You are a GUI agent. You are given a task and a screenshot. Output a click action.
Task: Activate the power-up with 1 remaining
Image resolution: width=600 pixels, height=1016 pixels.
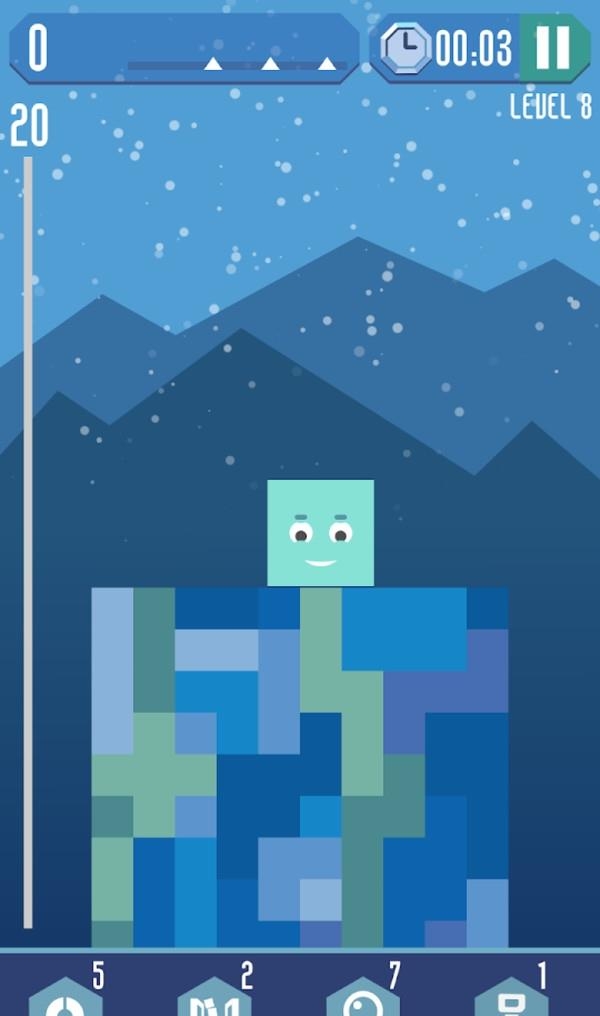point(510,998)
